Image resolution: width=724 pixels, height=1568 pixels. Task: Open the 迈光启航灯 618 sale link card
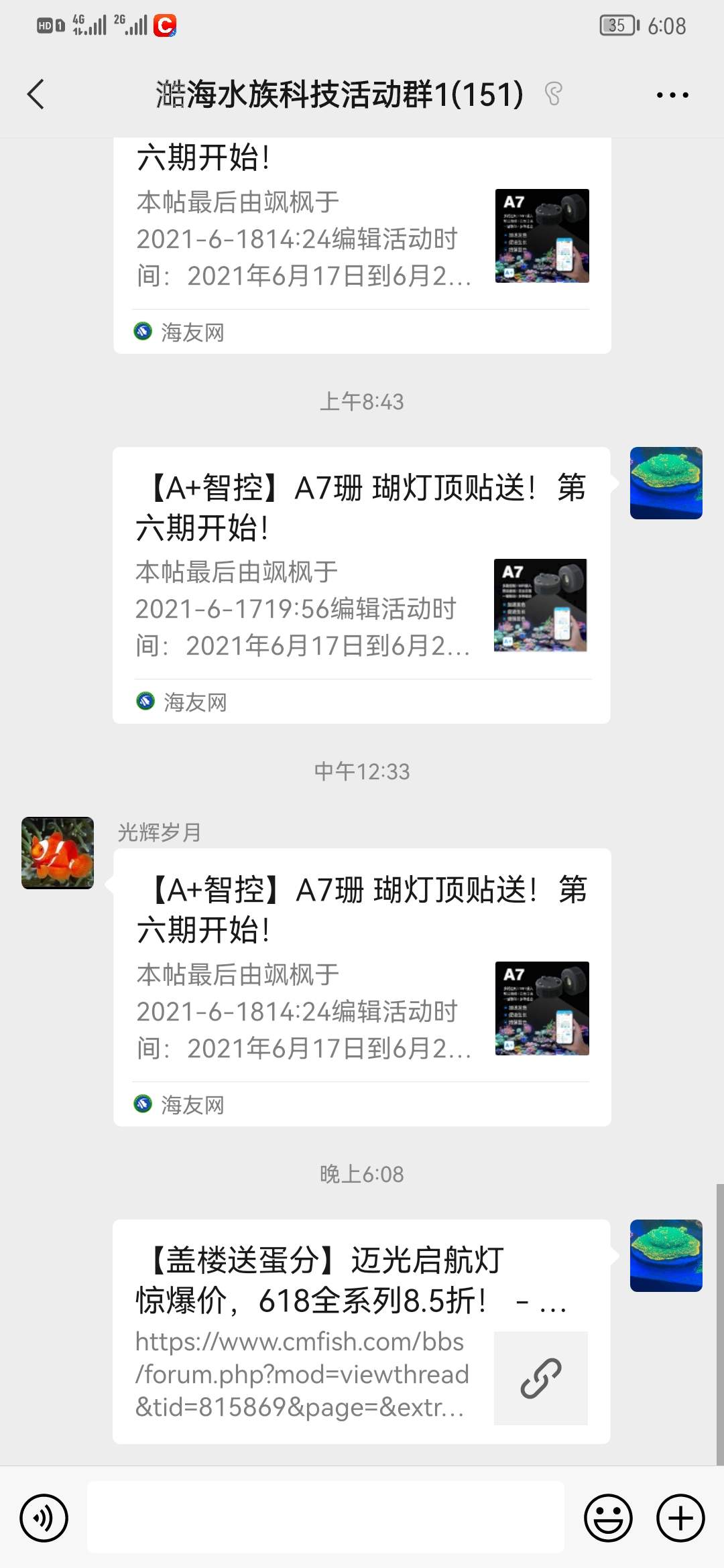361,1331
